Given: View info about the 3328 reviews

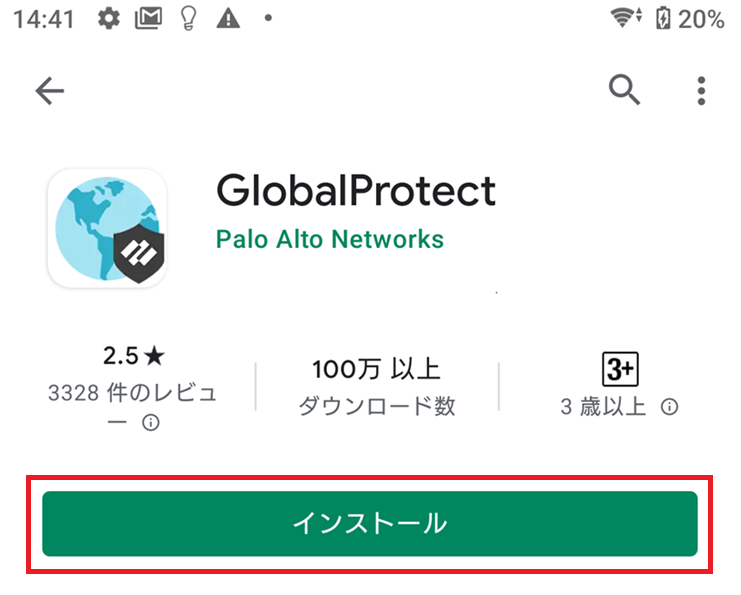Looking at the screenshot, I should point(151,422).
